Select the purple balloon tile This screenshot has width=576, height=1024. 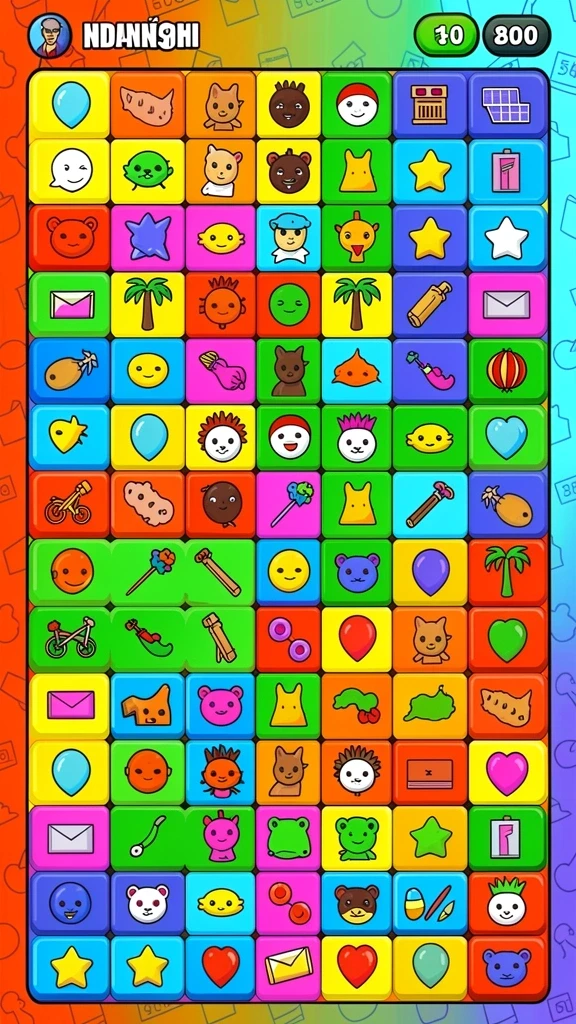[430, 571]
